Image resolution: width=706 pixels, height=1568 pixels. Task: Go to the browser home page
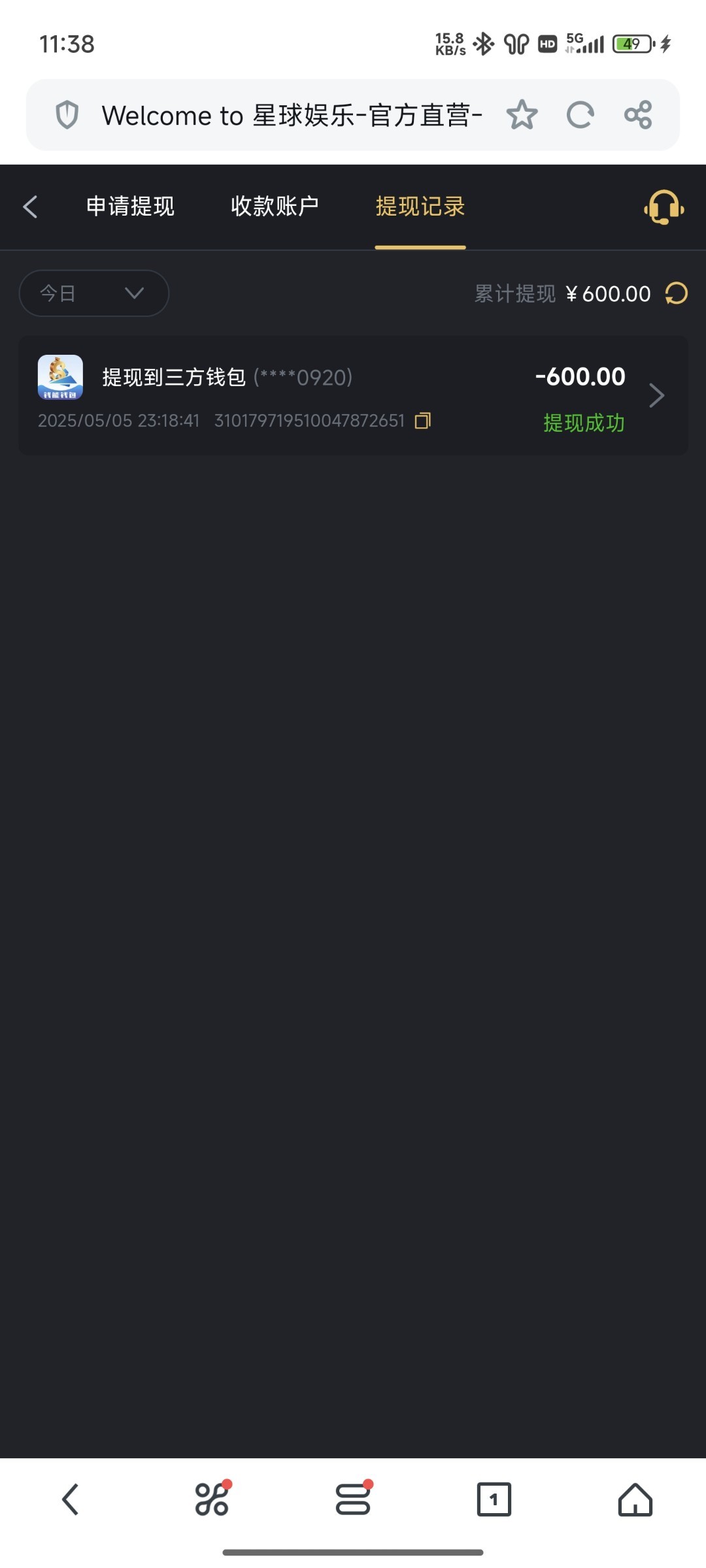tap(635, 1499)
